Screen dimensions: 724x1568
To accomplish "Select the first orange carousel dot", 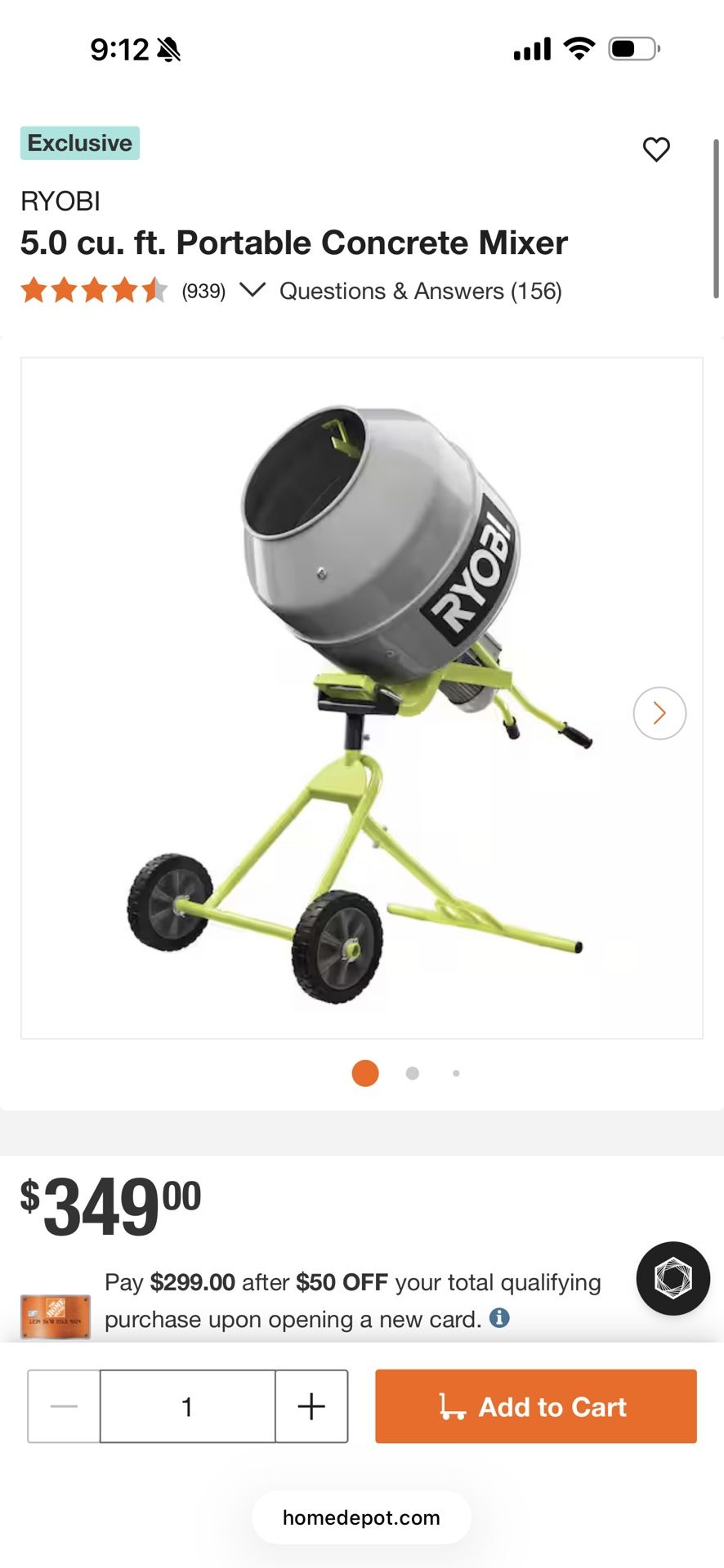I will click(364, 1073).
